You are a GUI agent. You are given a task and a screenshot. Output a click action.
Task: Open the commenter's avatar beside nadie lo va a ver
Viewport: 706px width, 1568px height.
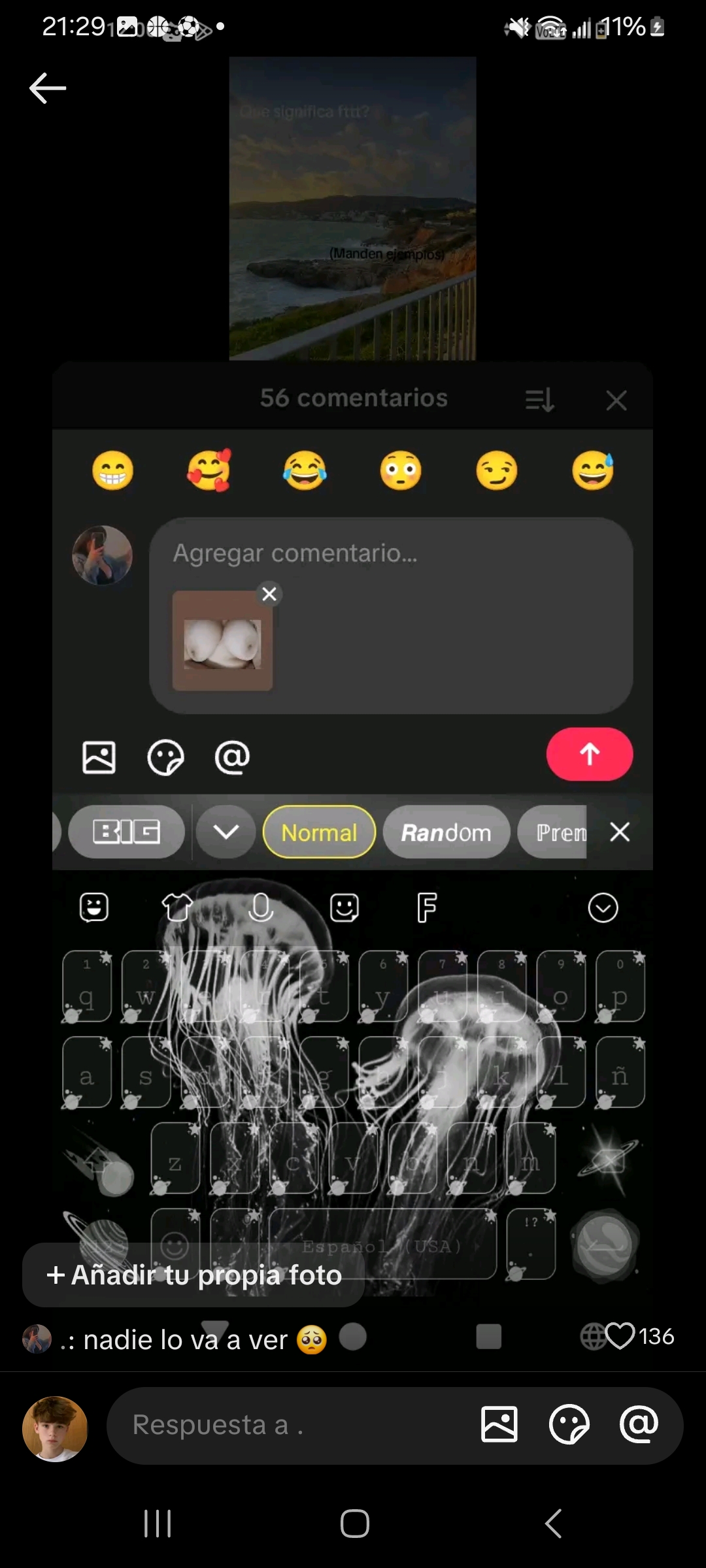point(37,1339)
